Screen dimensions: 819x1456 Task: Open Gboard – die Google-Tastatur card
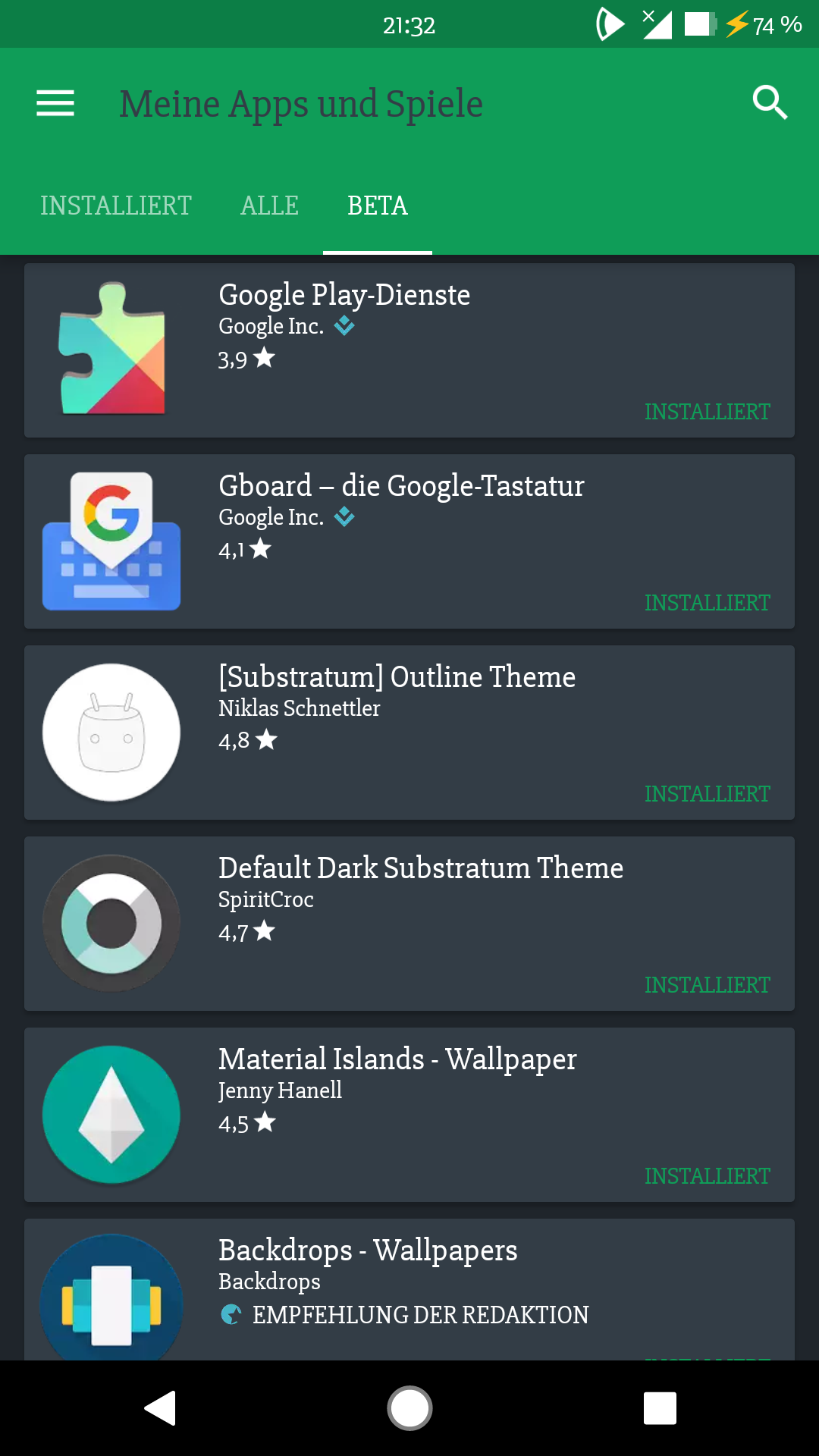click(409, 541)
